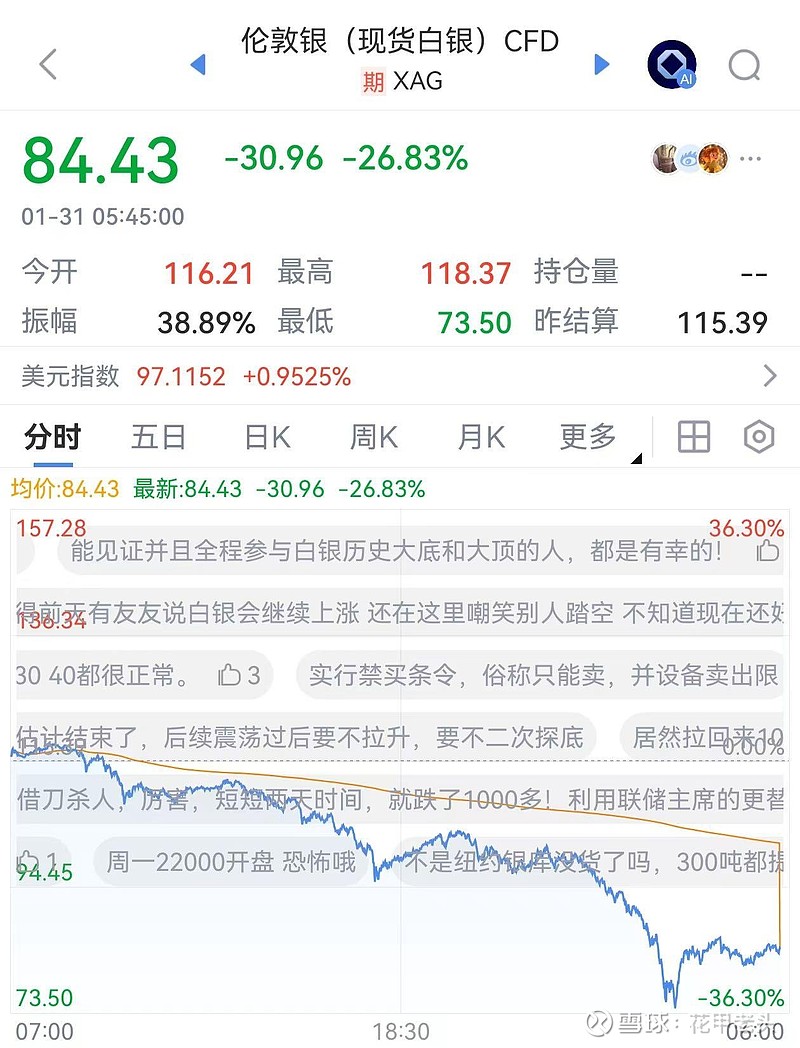Open search from the magnifier icon
The image size is (800, 1048).
744,65
